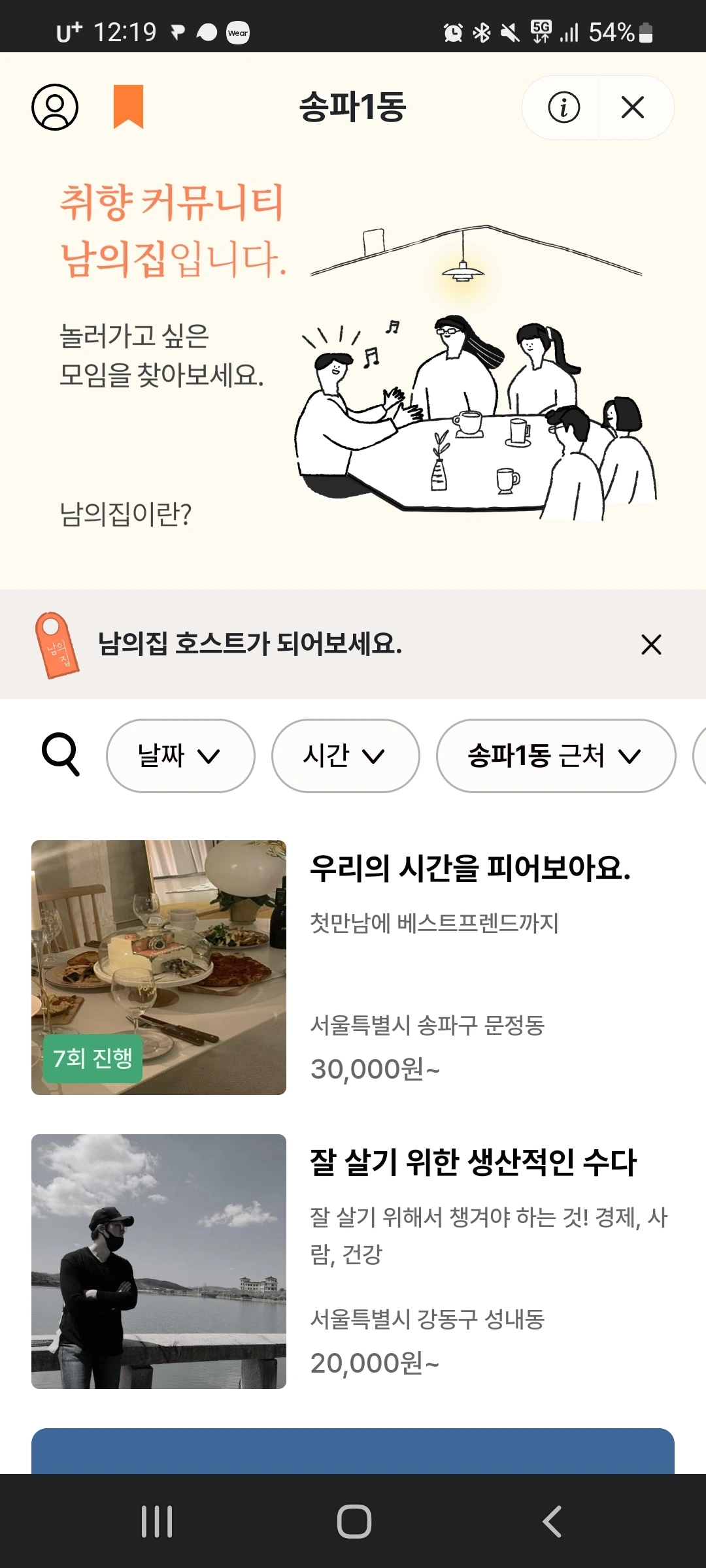Dismiss the host banner
Screen dimensions: 706x1568
(x=651, y=645)
